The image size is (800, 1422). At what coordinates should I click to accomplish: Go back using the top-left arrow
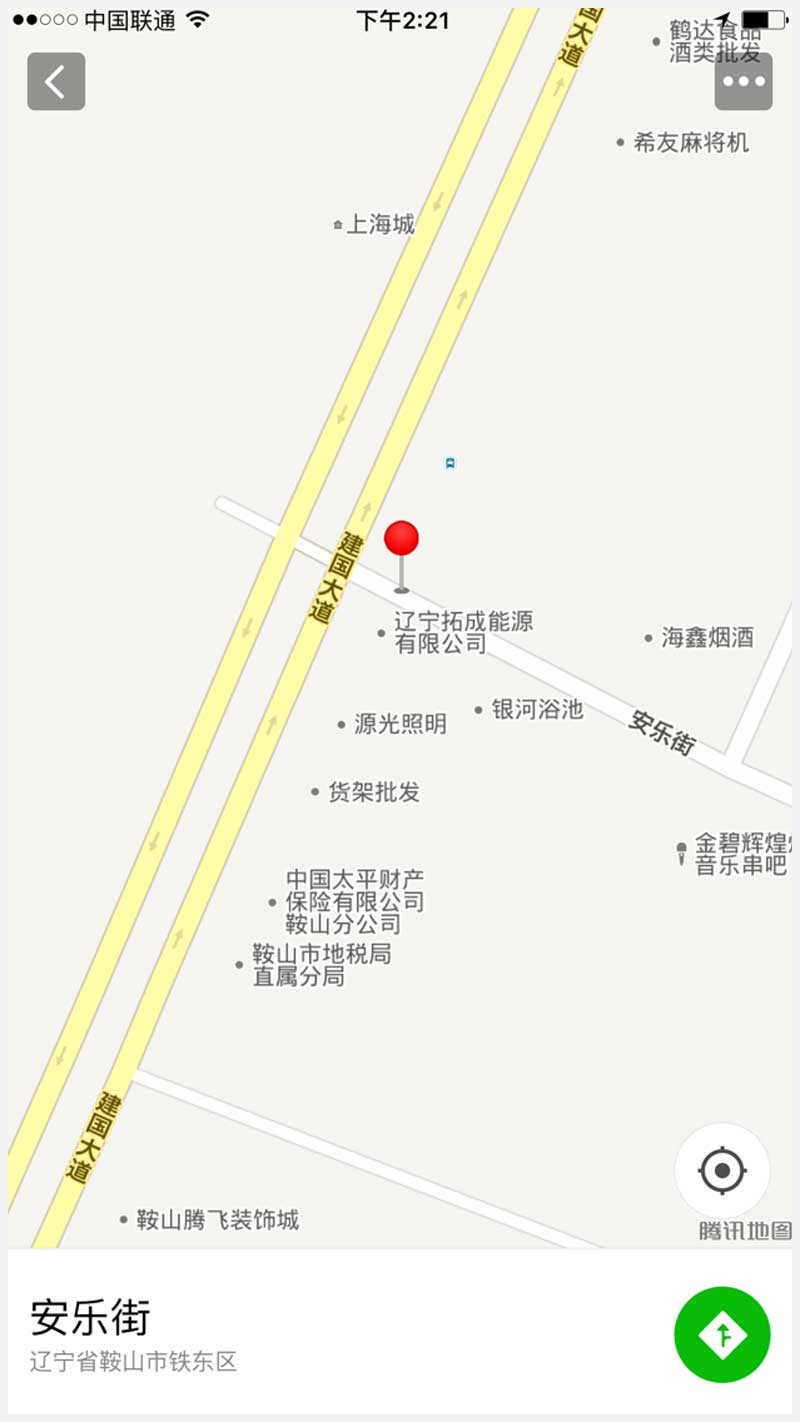(x=56, y=81)
